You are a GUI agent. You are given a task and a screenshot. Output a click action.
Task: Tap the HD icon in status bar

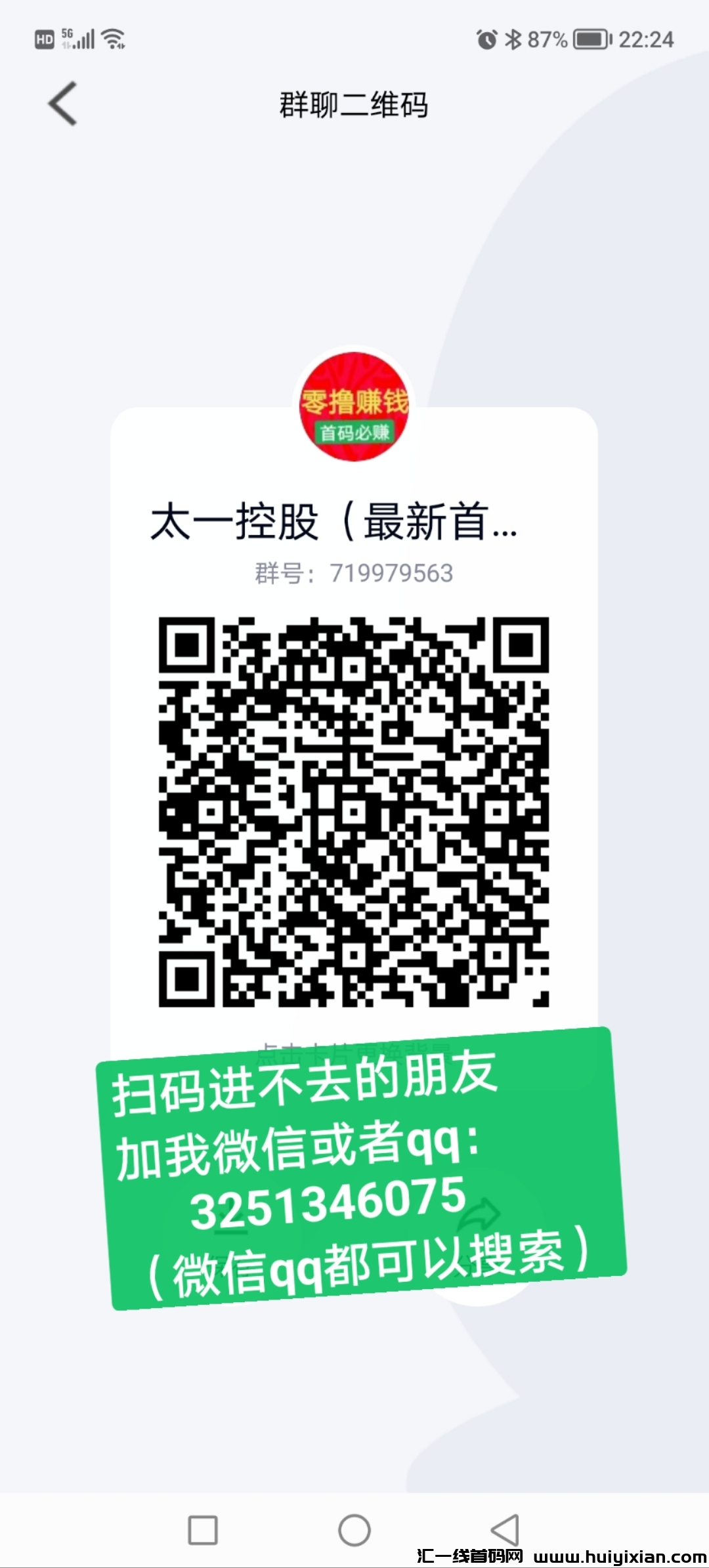43,39
